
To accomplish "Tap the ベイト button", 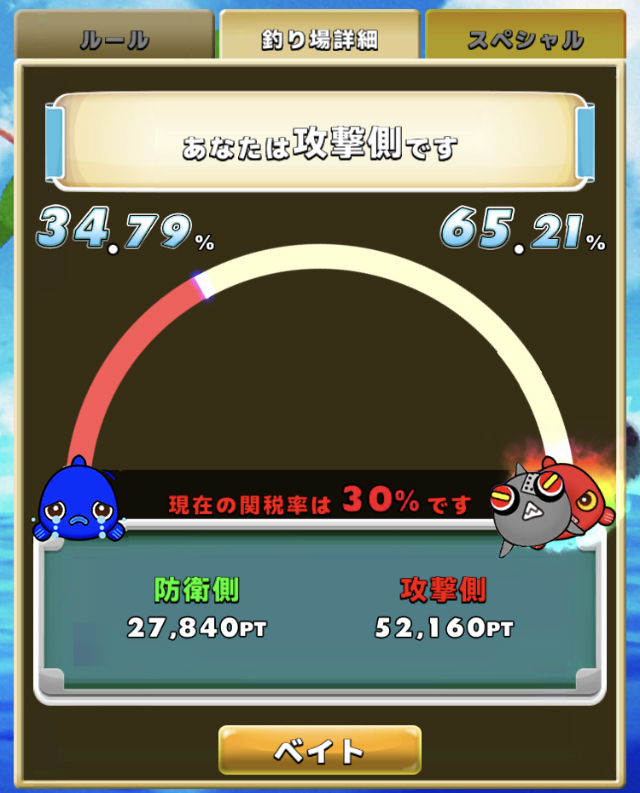I will 320,749.
